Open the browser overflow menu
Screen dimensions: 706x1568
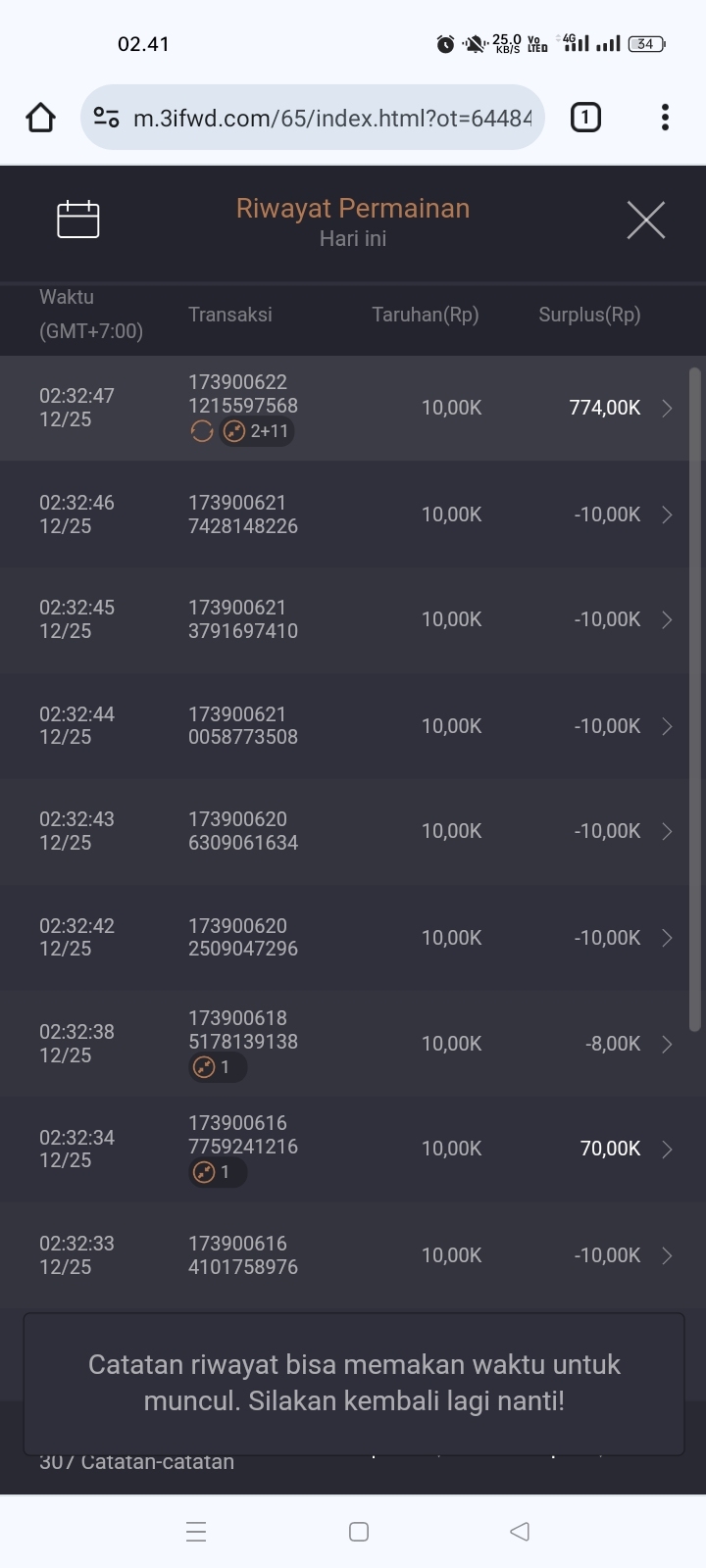point(665,119)
